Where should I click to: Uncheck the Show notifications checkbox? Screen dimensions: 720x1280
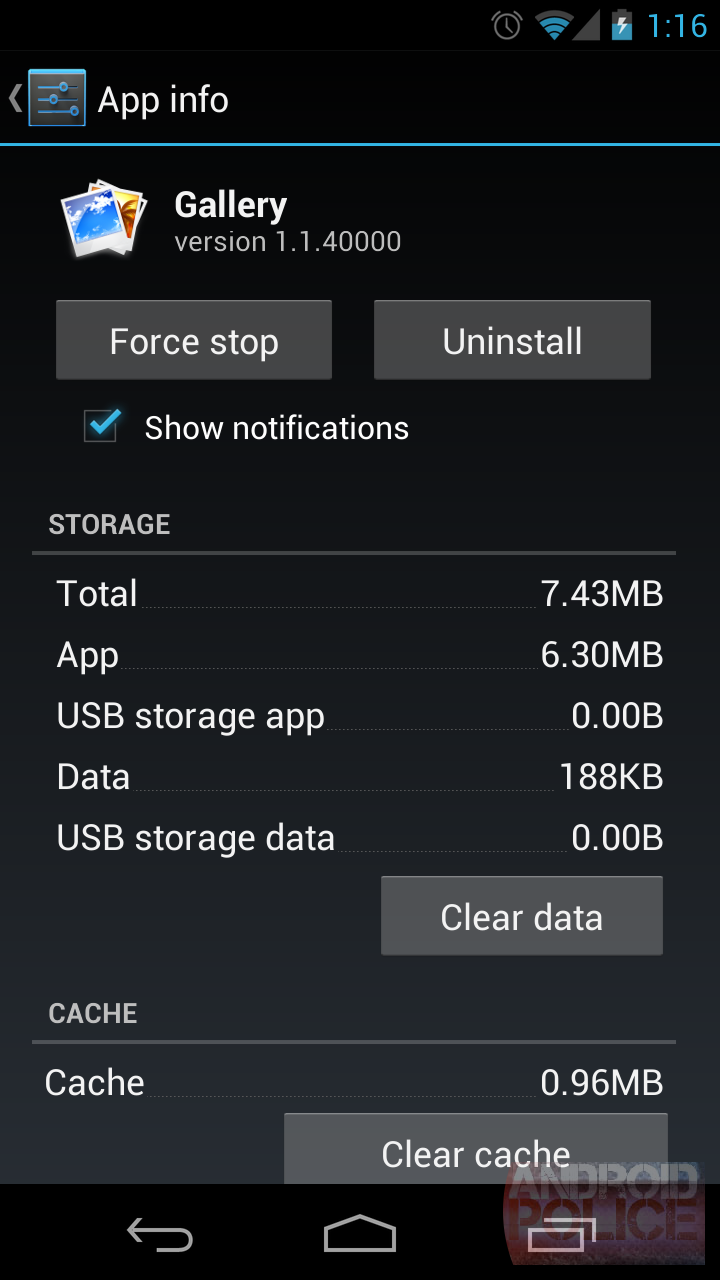tap(102, 427)
